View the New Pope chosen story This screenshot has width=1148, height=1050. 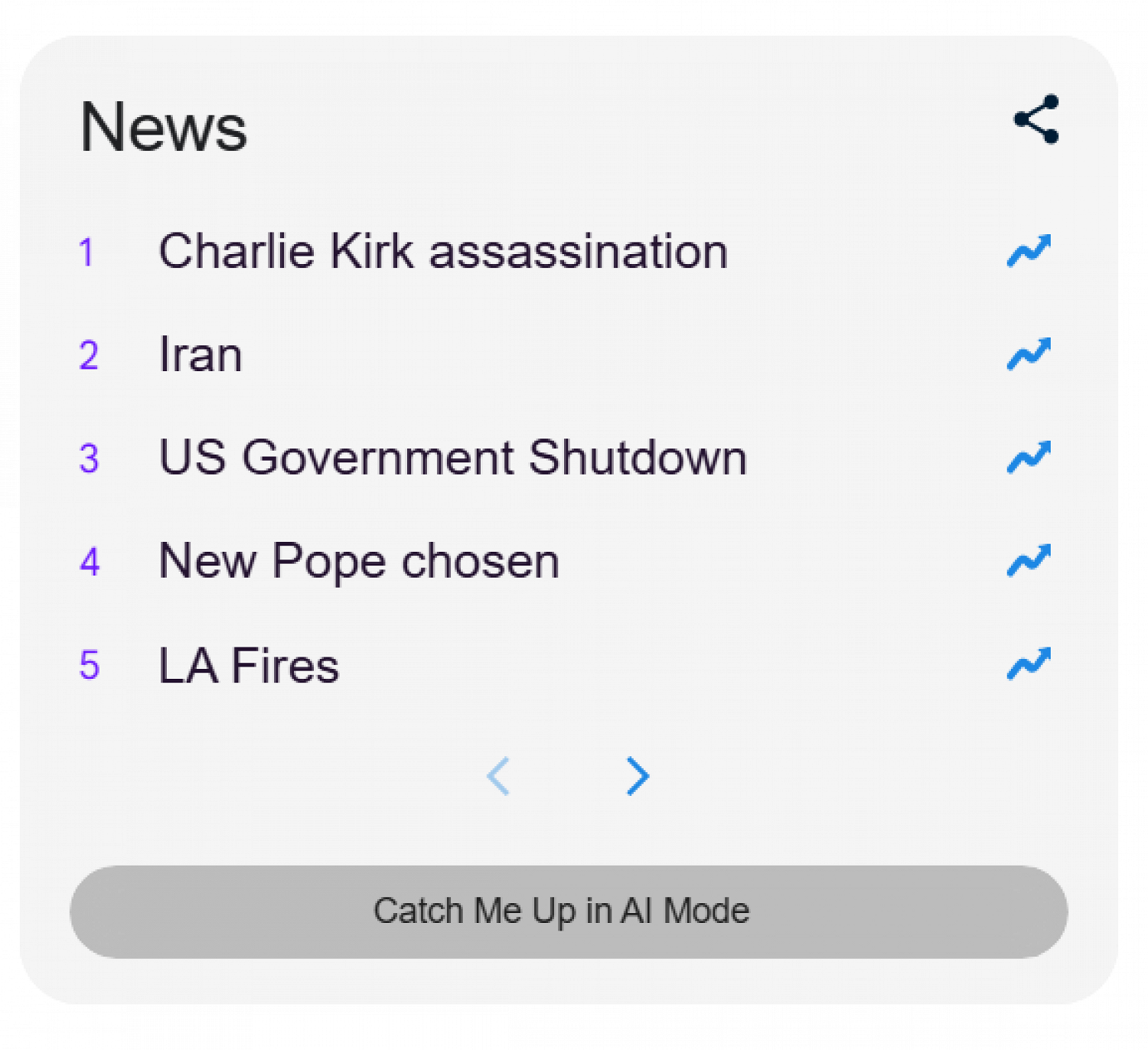tap(359, 561)
